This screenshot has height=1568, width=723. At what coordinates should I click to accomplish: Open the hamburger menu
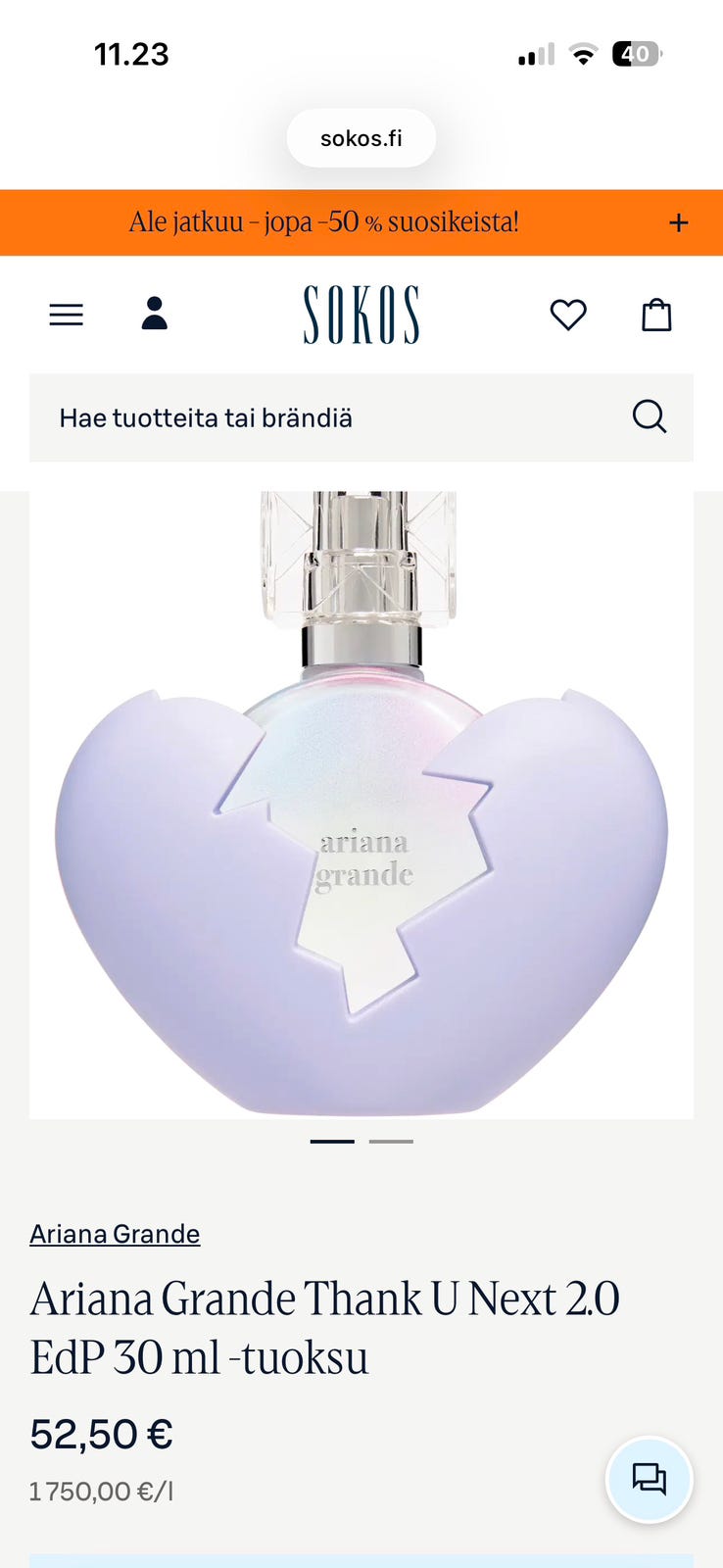(x=67, y=315)
